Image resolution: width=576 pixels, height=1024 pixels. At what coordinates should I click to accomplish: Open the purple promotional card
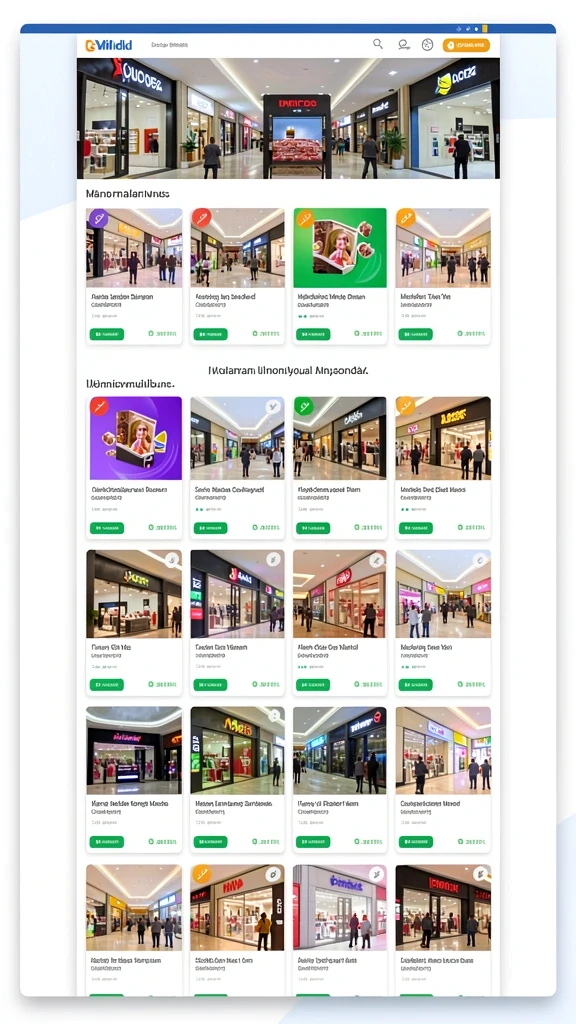(134, 468)
